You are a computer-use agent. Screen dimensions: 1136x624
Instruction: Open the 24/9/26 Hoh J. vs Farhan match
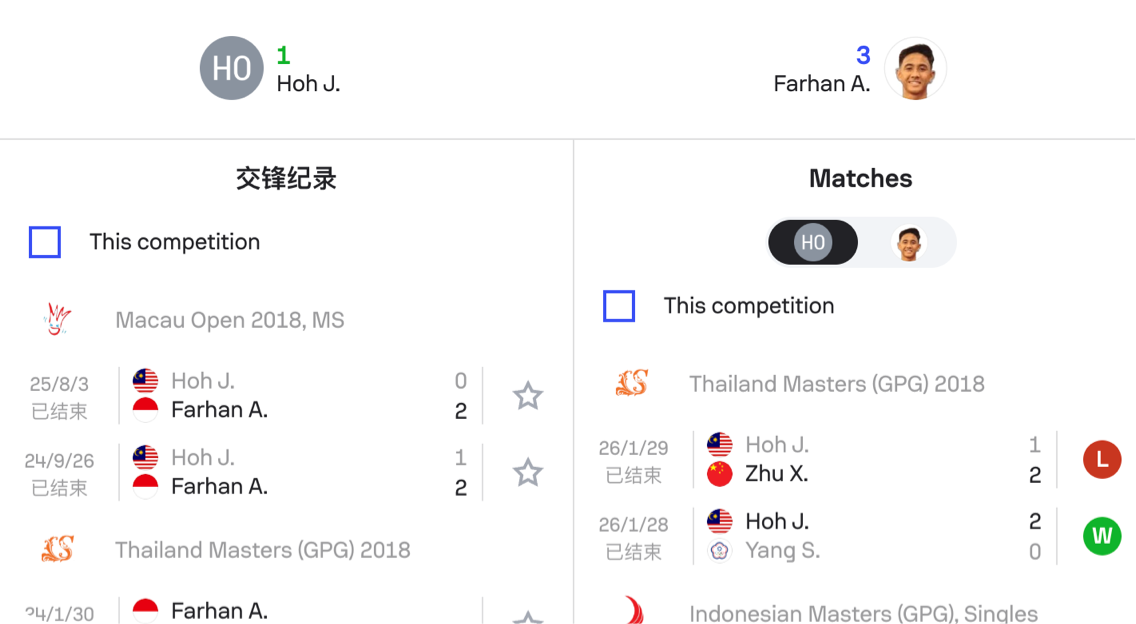pyautogui.click(x=300, y=473)
